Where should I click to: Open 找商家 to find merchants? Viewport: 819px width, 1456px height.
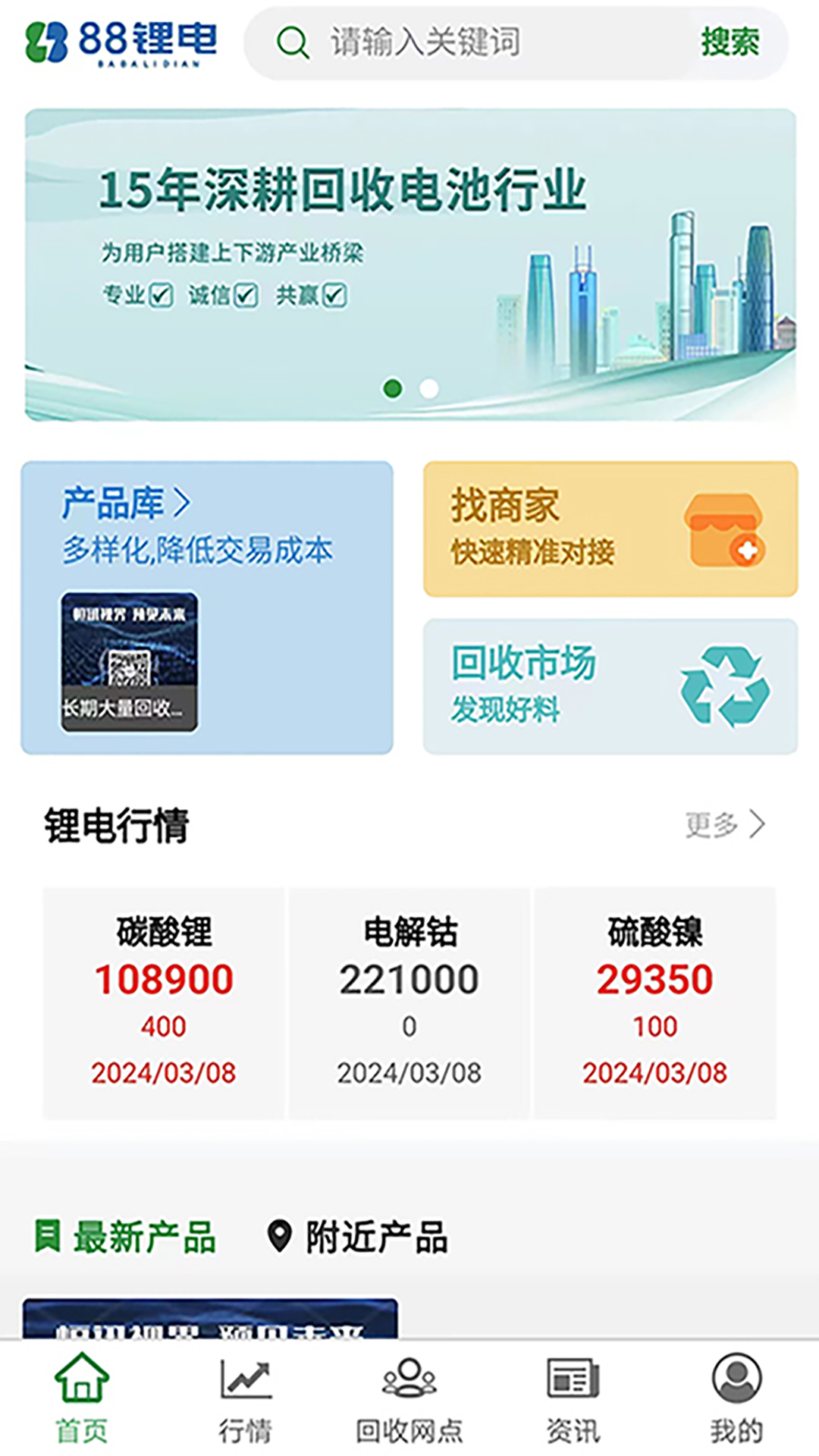(610, 529)
